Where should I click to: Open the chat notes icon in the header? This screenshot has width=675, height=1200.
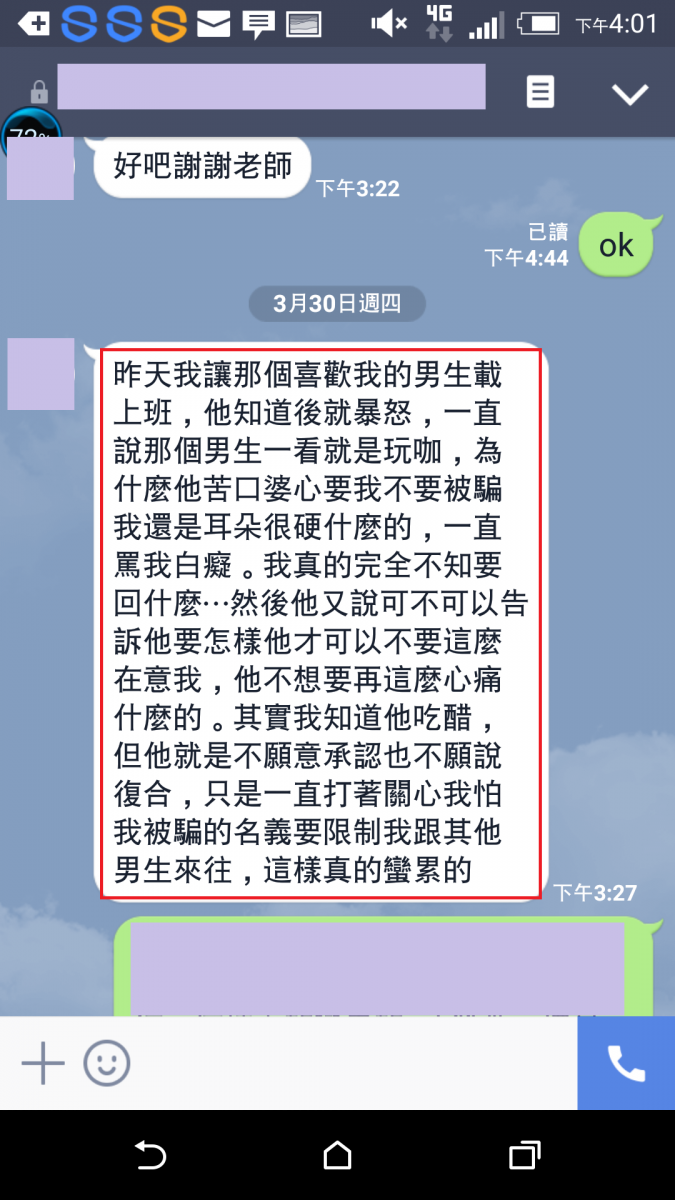(540, 93)
